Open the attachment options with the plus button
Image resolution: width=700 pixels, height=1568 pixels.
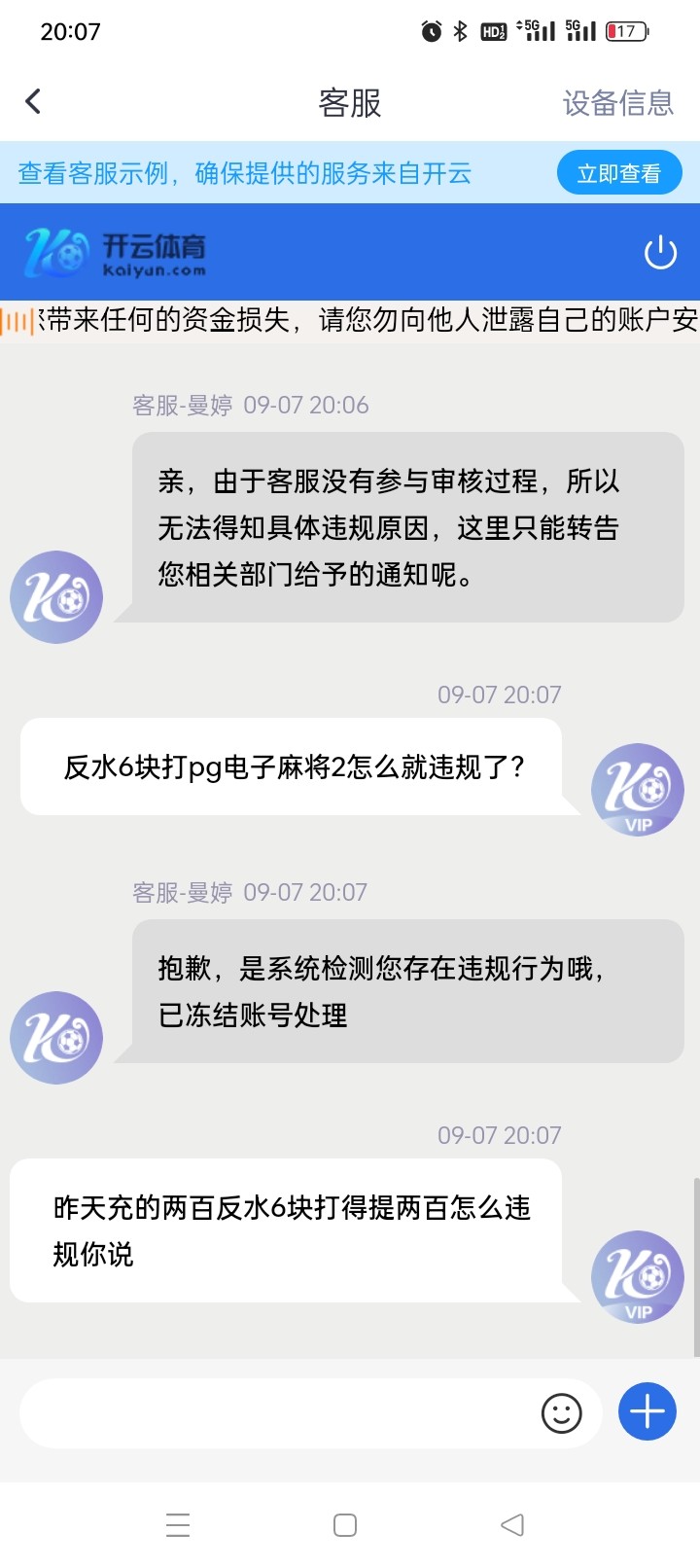tap(647, 1411)
